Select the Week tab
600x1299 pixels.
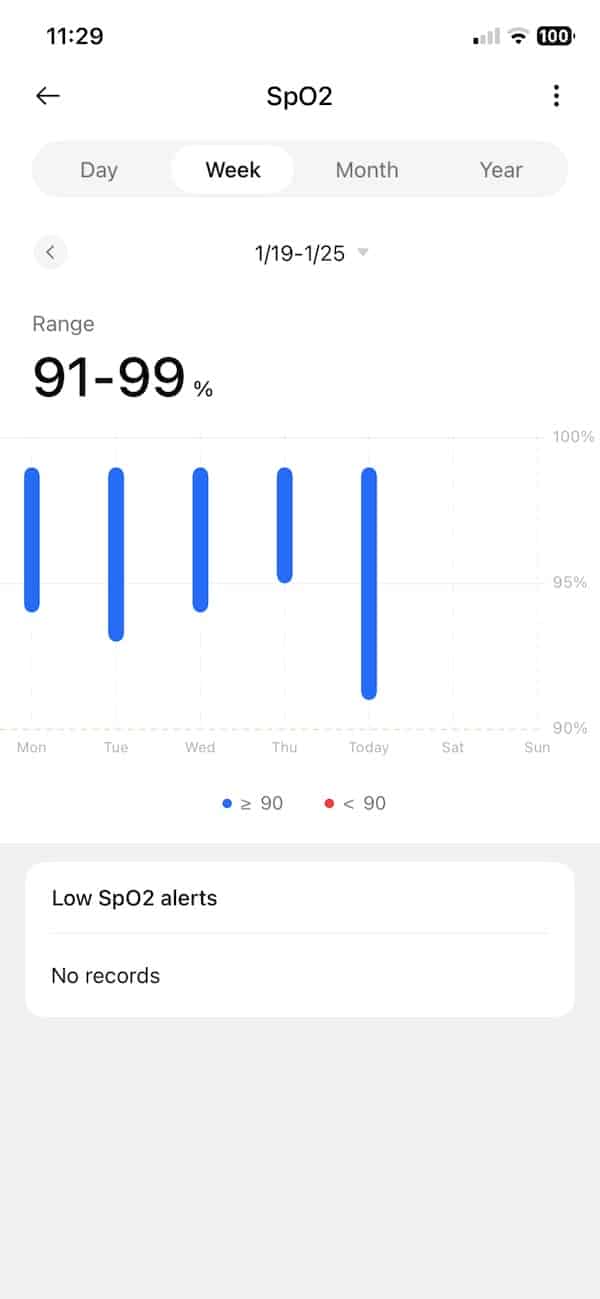pyautogui.click(x=233, y=170)
